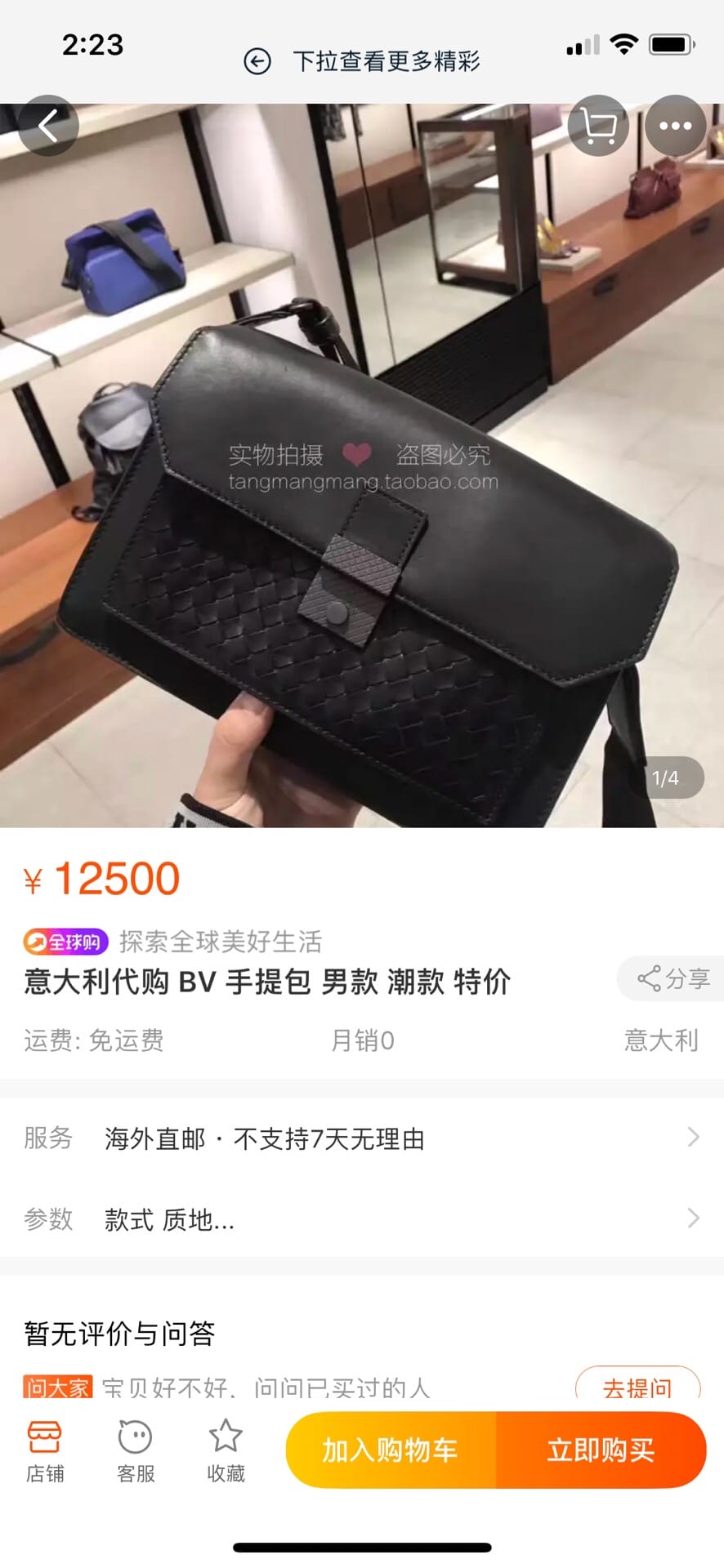Visit the seller's 店铺 shop page
Screen dimensions: 724x1568
tap(45, 1451)
